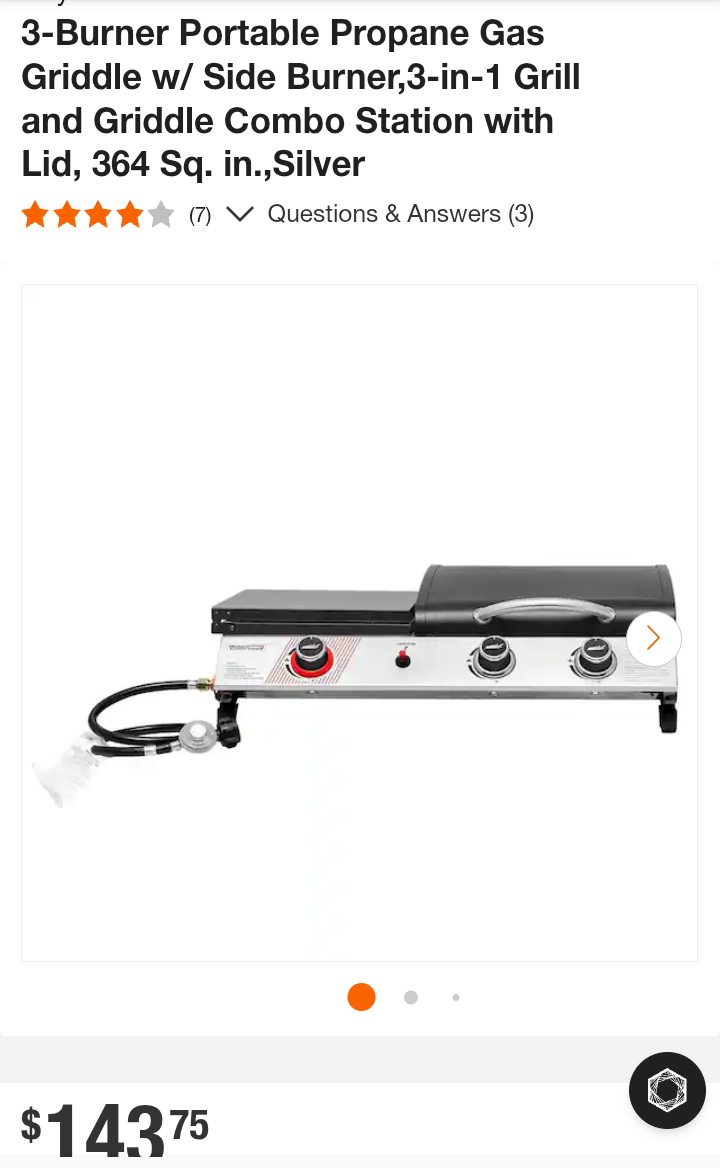
Task: Expand the star rating dropdown chevron
Action: pos(240,215)
